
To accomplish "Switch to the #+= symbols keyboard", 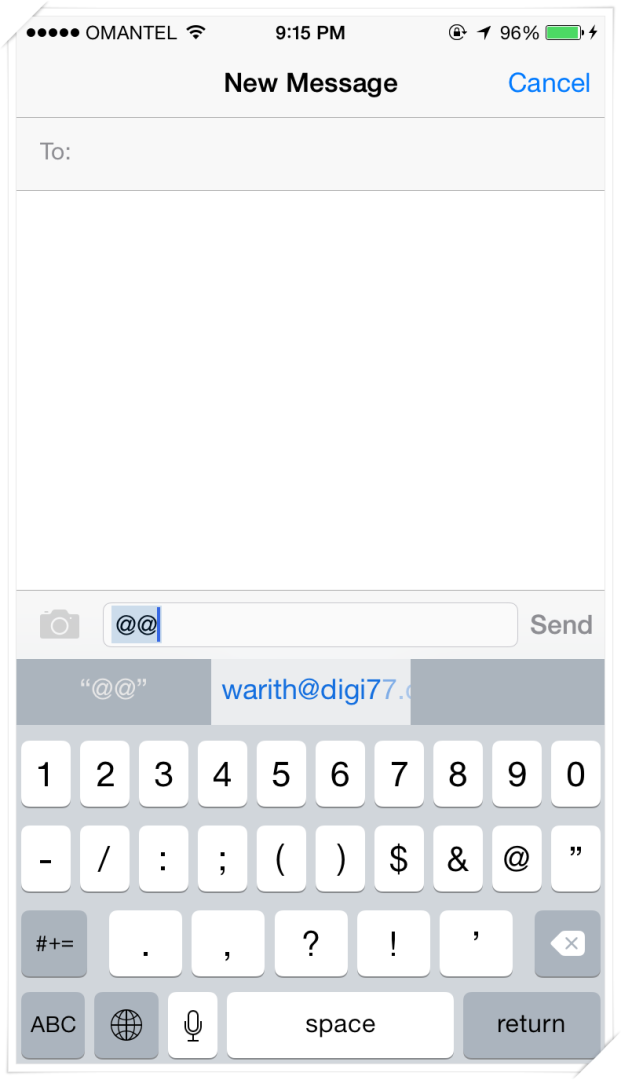I will coord(54,944).
